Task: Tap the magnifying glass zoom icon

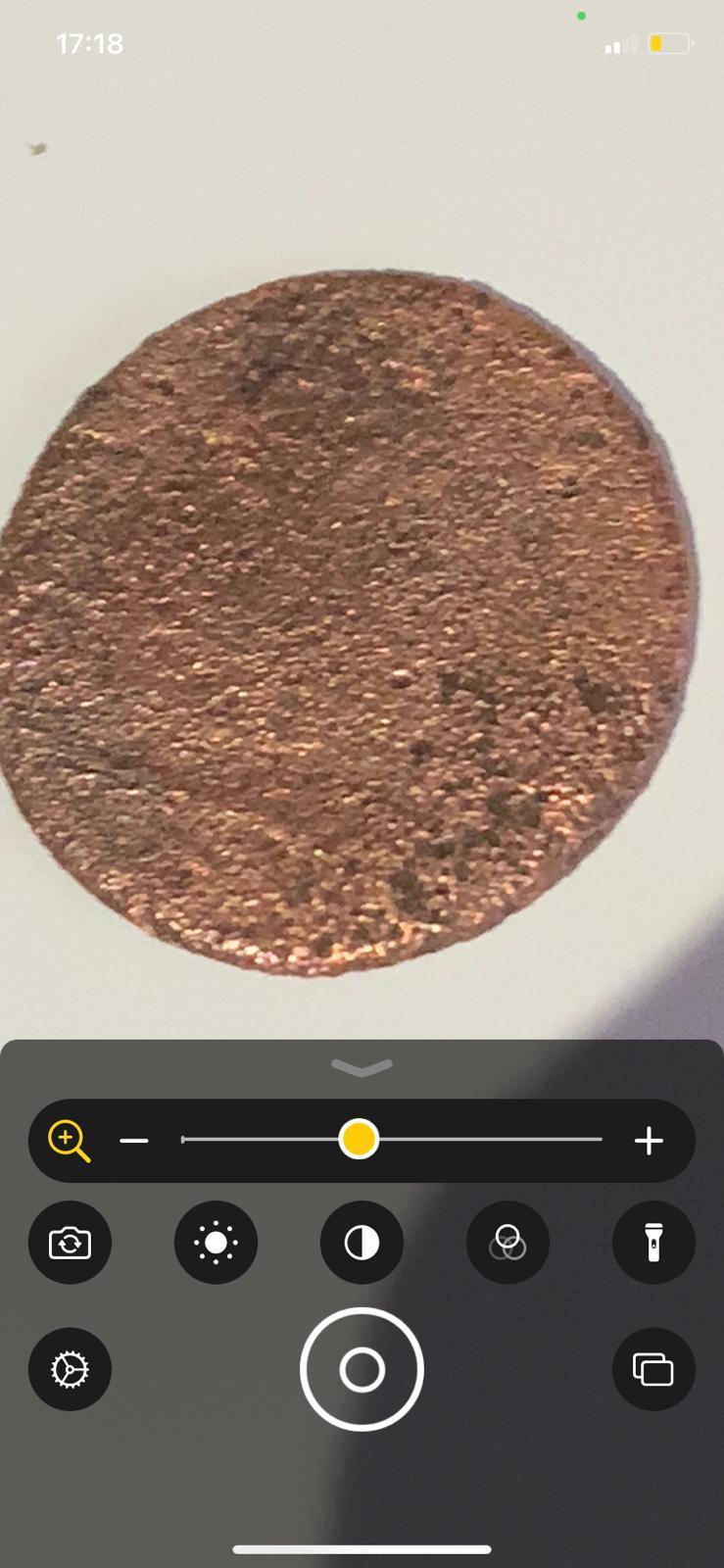Action: point(69,1141)
